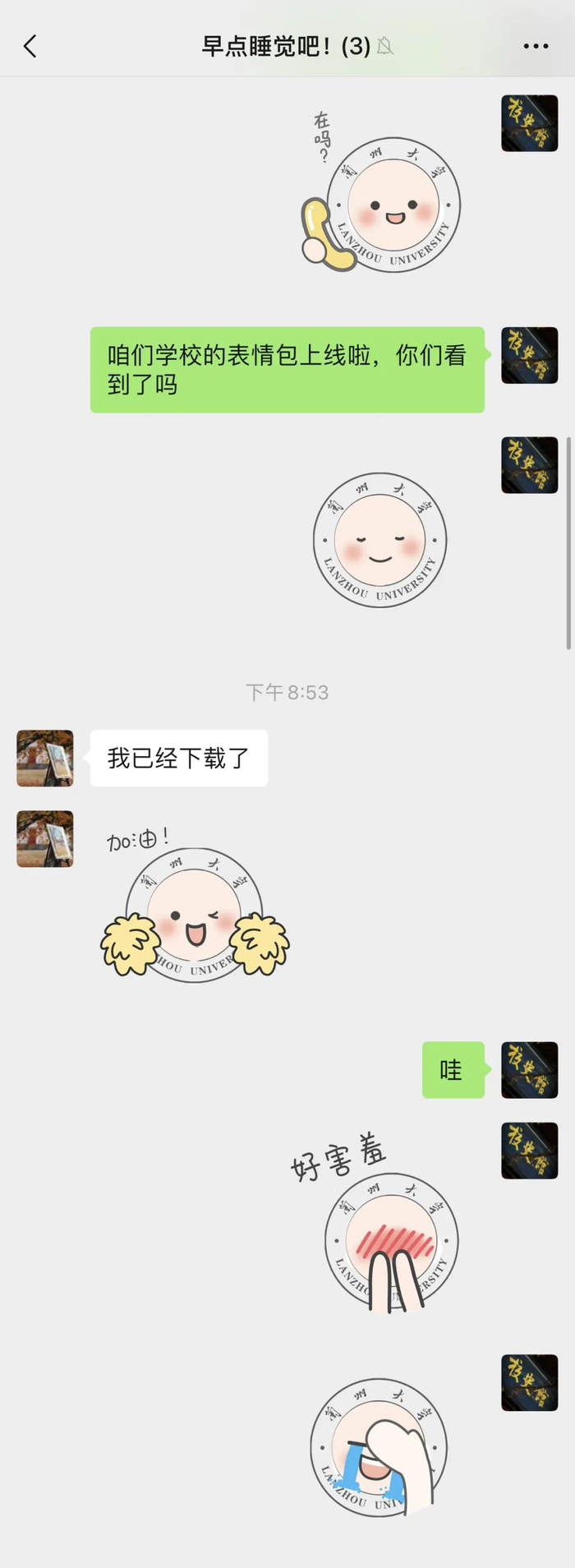Open the "在吗?" telephone sticker
This screenshot has width=575, height=1568.
click(x=382, y=197)
